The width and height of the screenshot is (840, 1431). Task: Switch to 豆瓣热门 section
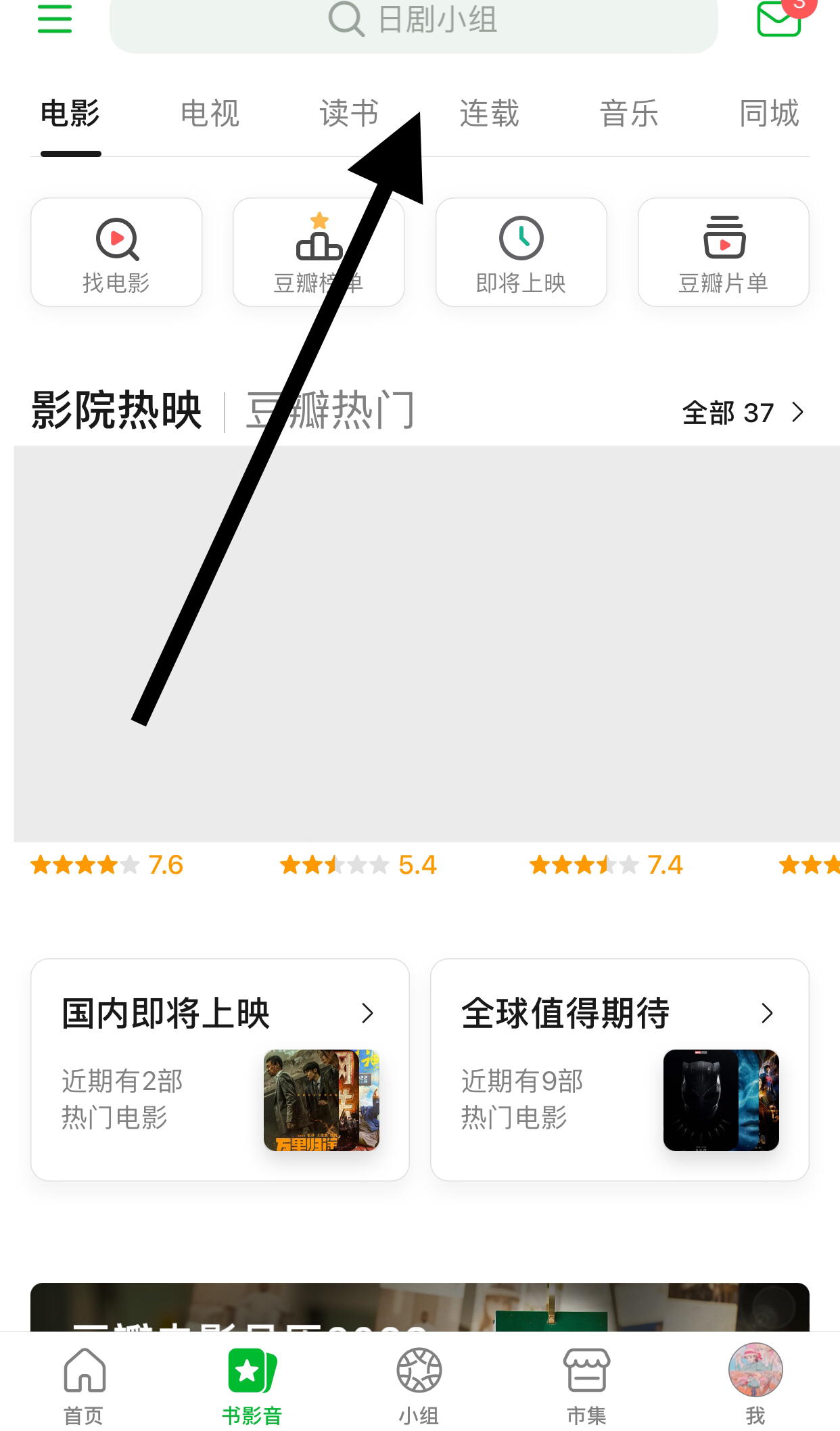[330, 410]
